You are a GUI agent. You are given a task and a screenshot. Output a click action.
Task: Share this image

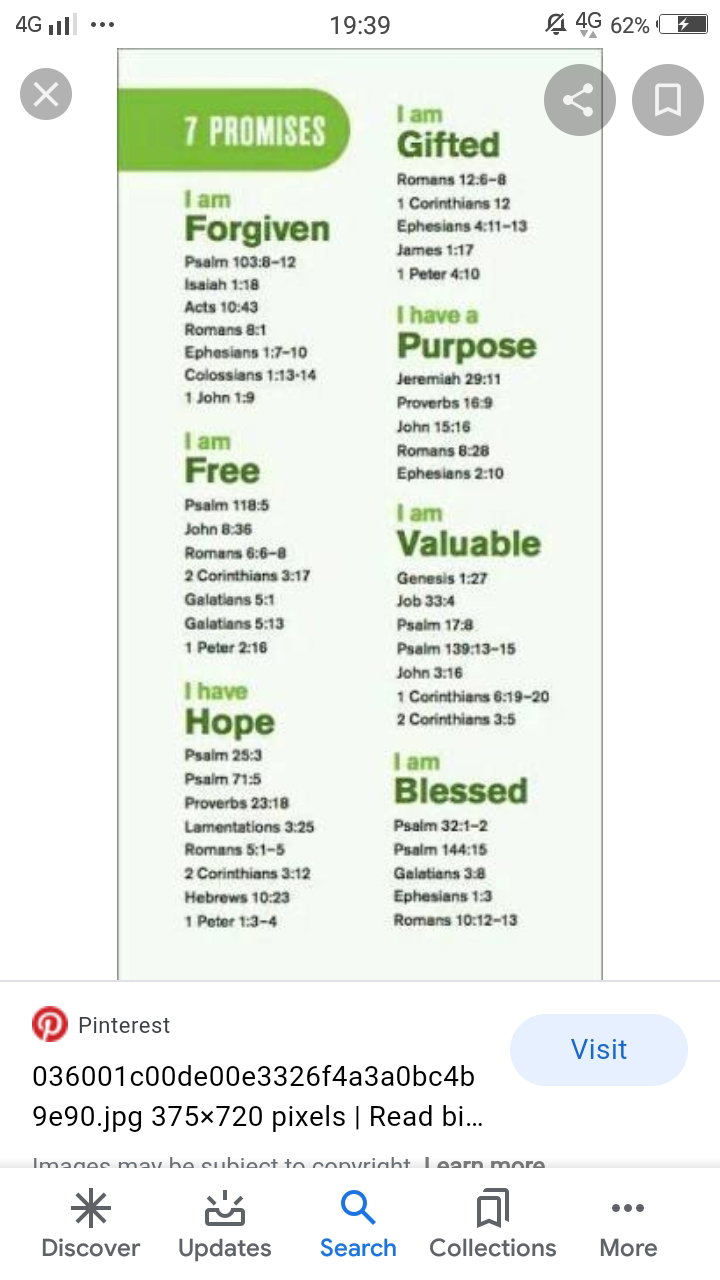click(x=579, y=99)
